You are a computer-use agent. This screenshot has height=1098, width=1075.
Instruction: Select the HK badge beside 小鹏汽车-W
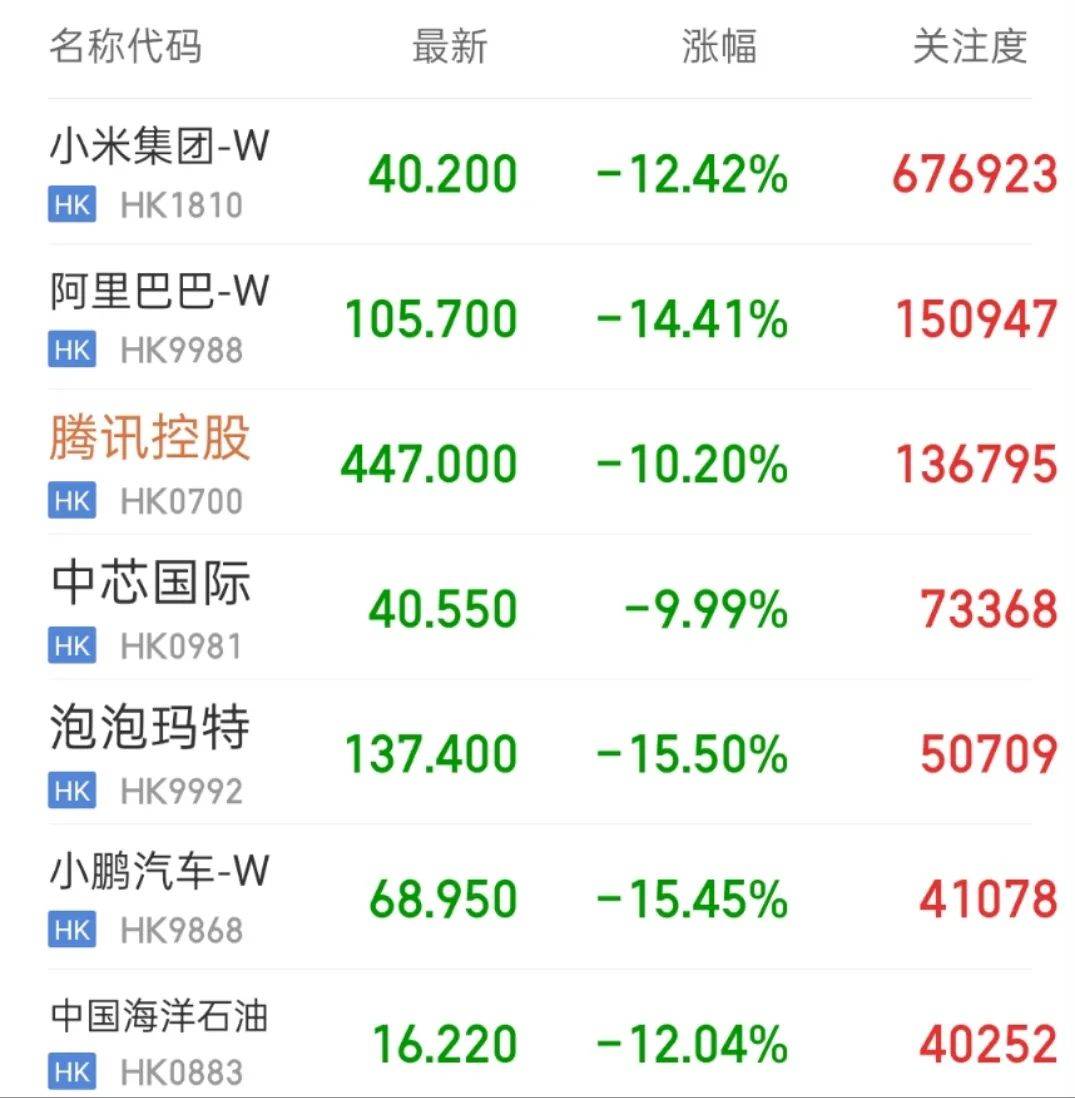[71, 930]
